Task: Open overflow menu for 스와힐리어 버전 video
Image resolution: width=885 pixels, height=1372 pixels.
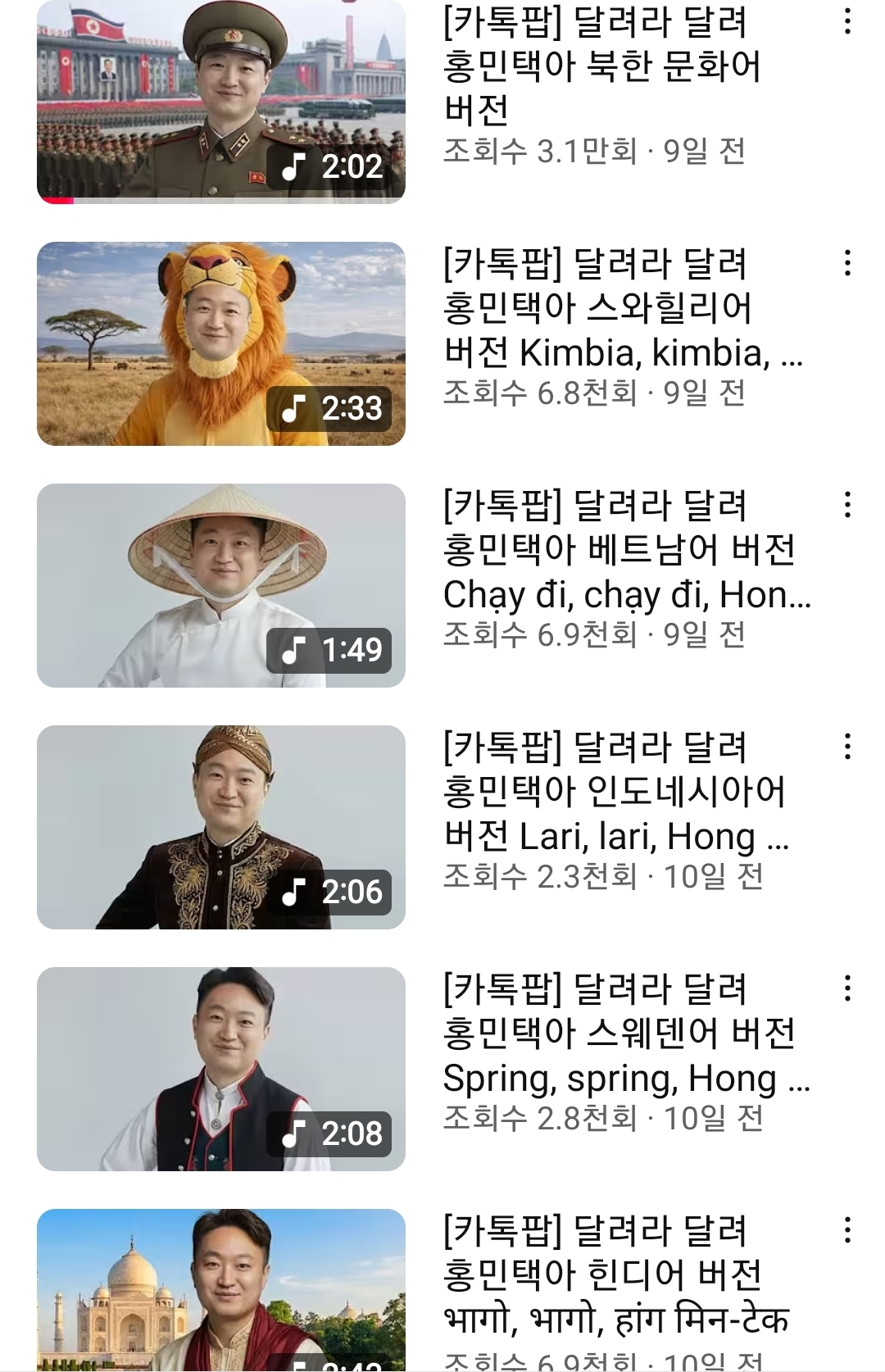Action: pos(847,263)
